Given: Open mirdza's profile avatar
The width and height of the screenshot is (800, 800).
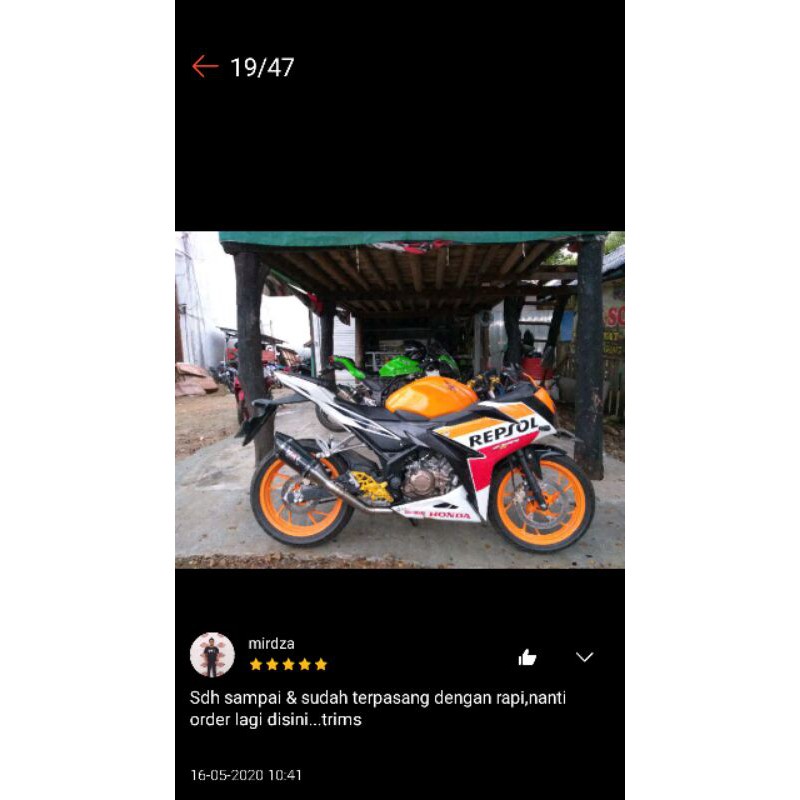Looking at the screenshot, I should click(x=212, y=655).
